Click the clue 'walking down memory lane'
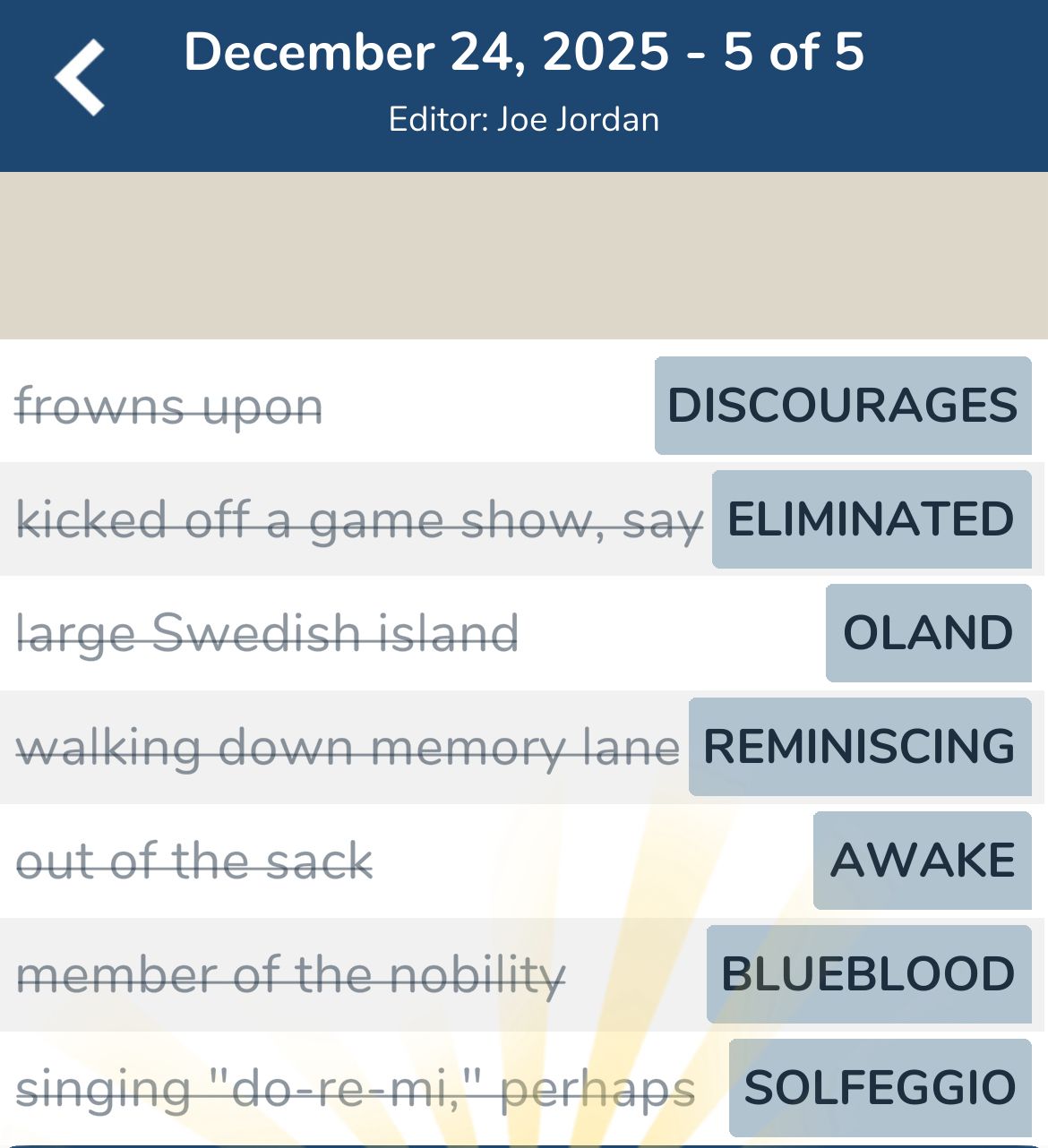The height and width of the screenshot is (1148, 1048). tap(349, 747)
